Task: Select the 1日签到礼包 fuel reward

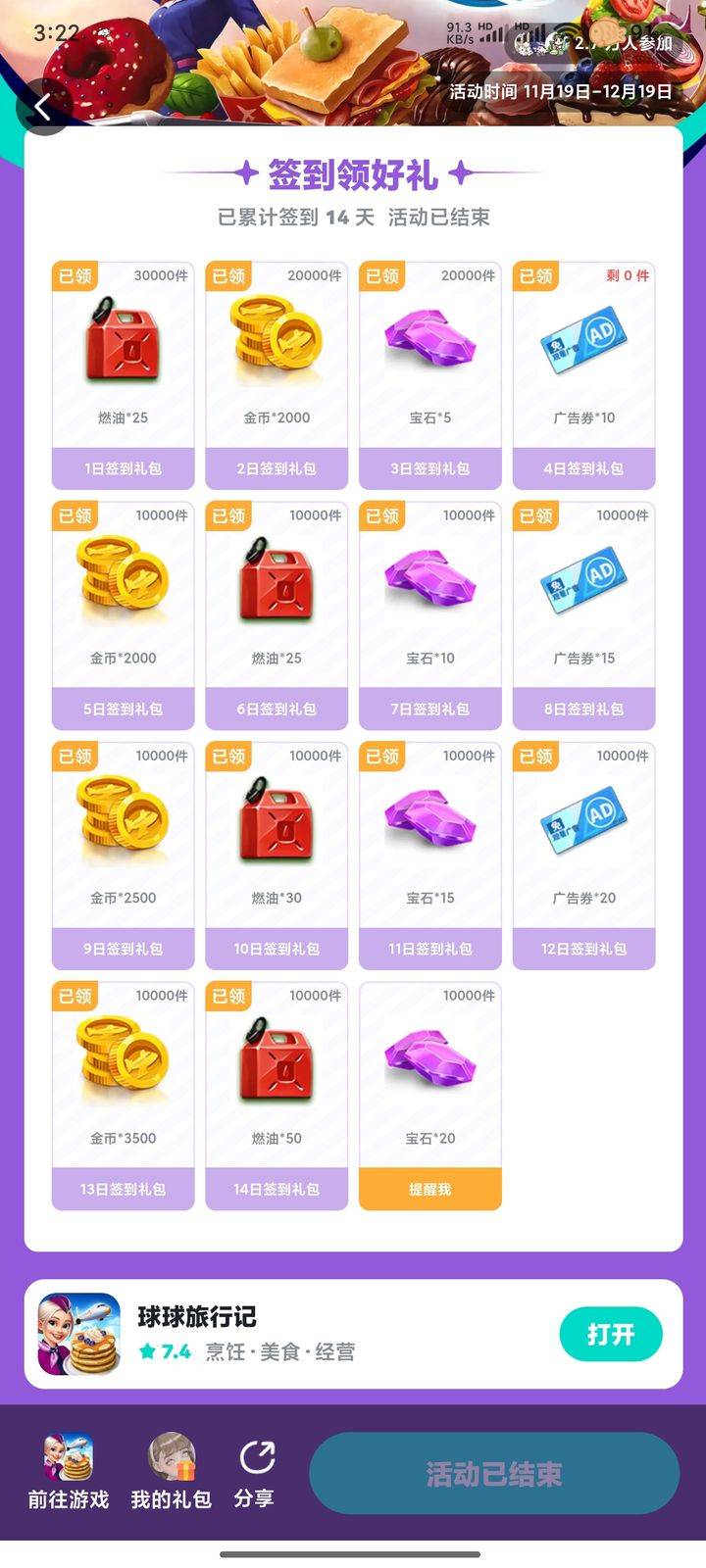Action: coord(123,376)
